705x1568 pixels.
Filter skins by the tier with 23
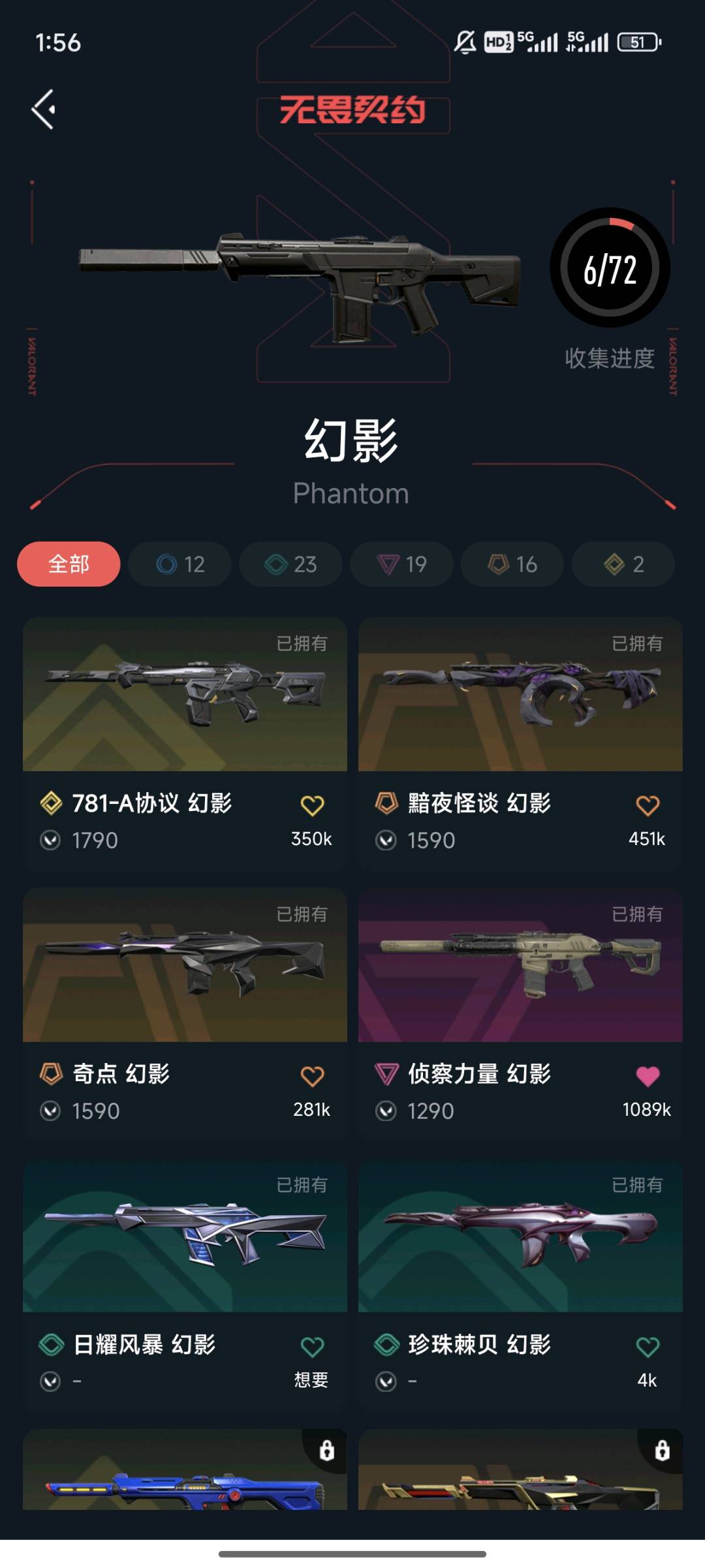(290, 564)
